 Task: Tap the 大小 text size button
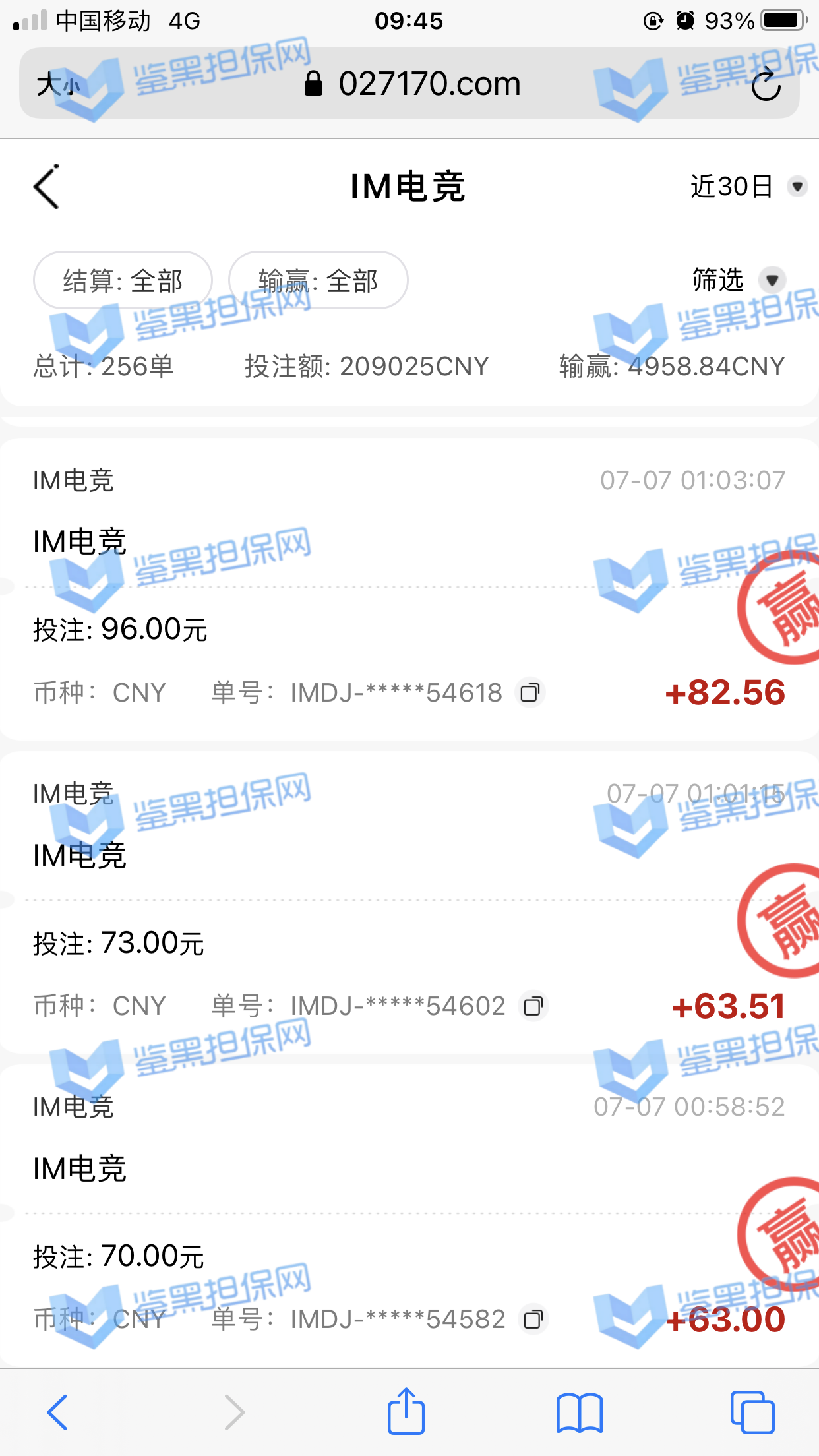tap(58, 84)
